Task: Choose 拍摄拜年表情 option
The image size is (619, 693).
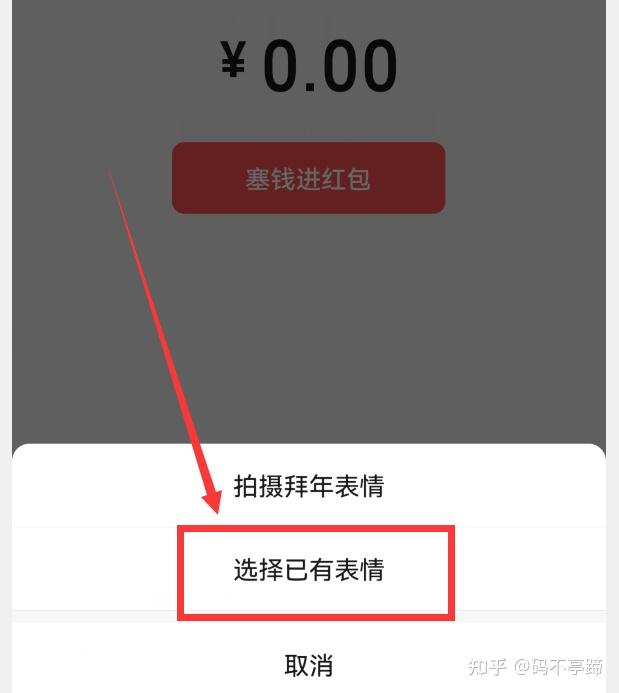Action: [x=308, y=487]
